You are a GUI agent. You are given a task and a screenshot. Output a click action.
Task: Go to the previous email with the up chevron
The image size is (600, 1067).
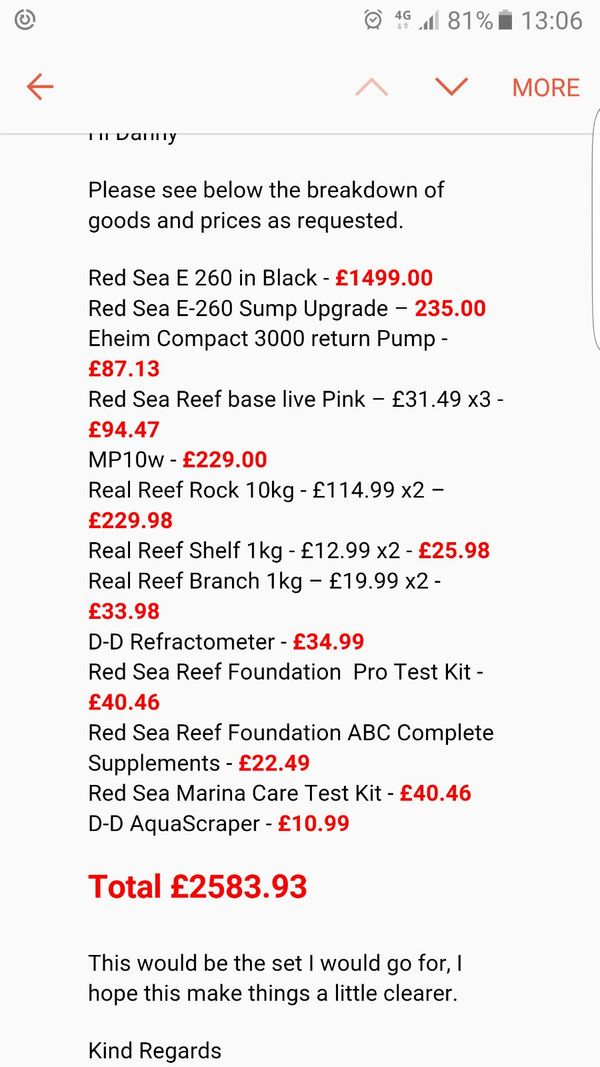(x=371, y=87)
